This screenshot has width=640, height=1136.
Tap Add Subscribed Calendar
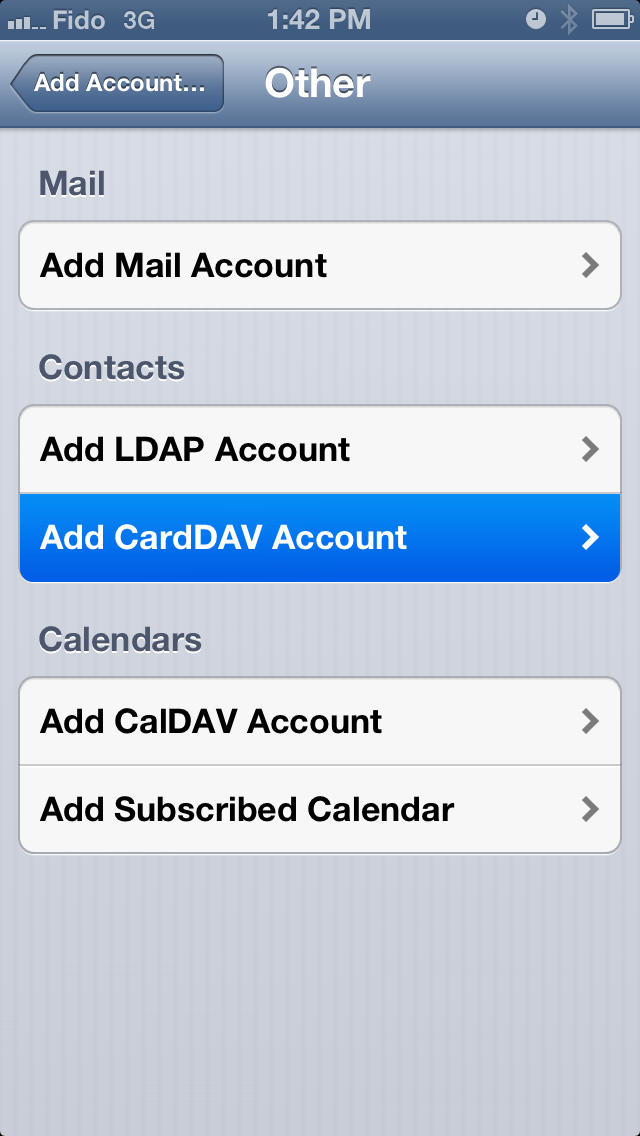(x=320, y=809)
